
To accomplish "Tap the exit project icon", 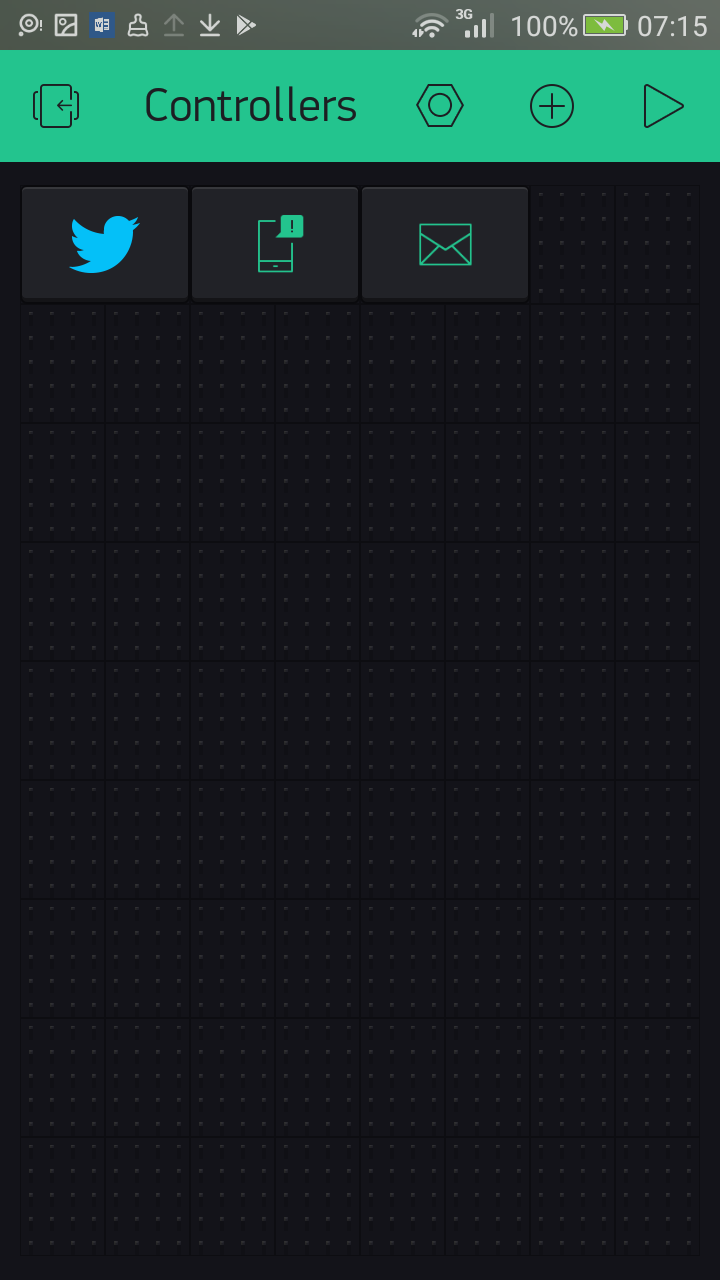I will [56, 106].
